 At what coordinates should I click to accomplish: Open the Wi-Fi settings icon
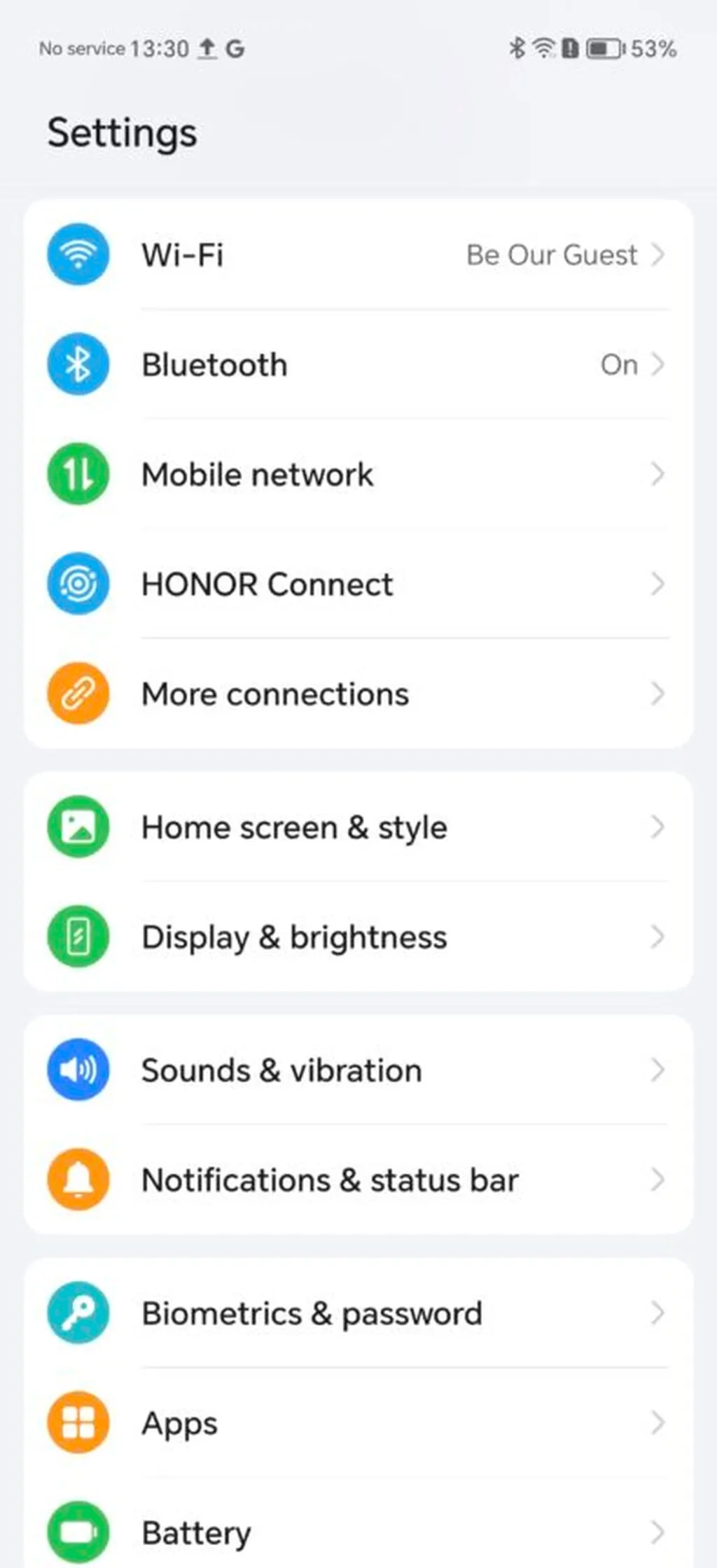click(78, 255)
